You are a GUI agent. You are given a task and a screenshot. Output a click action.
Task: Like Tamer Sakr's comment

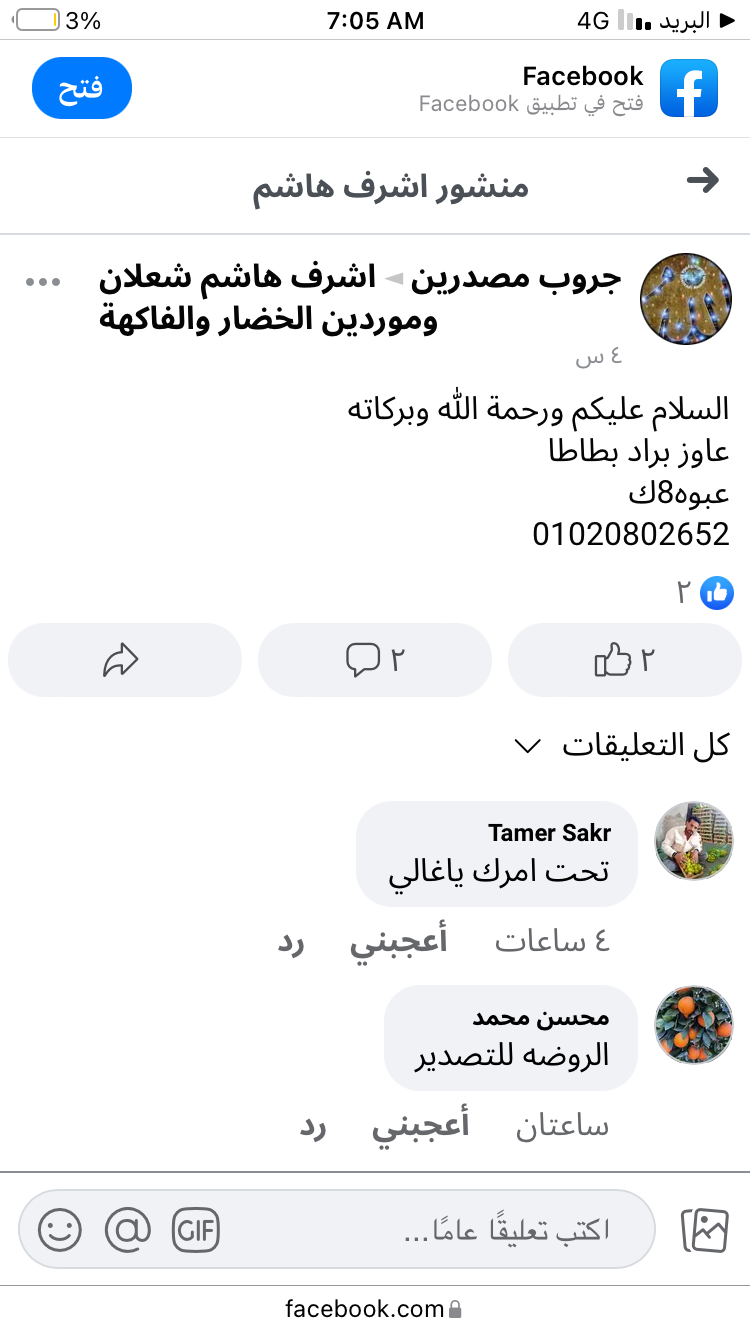point(398,941)
